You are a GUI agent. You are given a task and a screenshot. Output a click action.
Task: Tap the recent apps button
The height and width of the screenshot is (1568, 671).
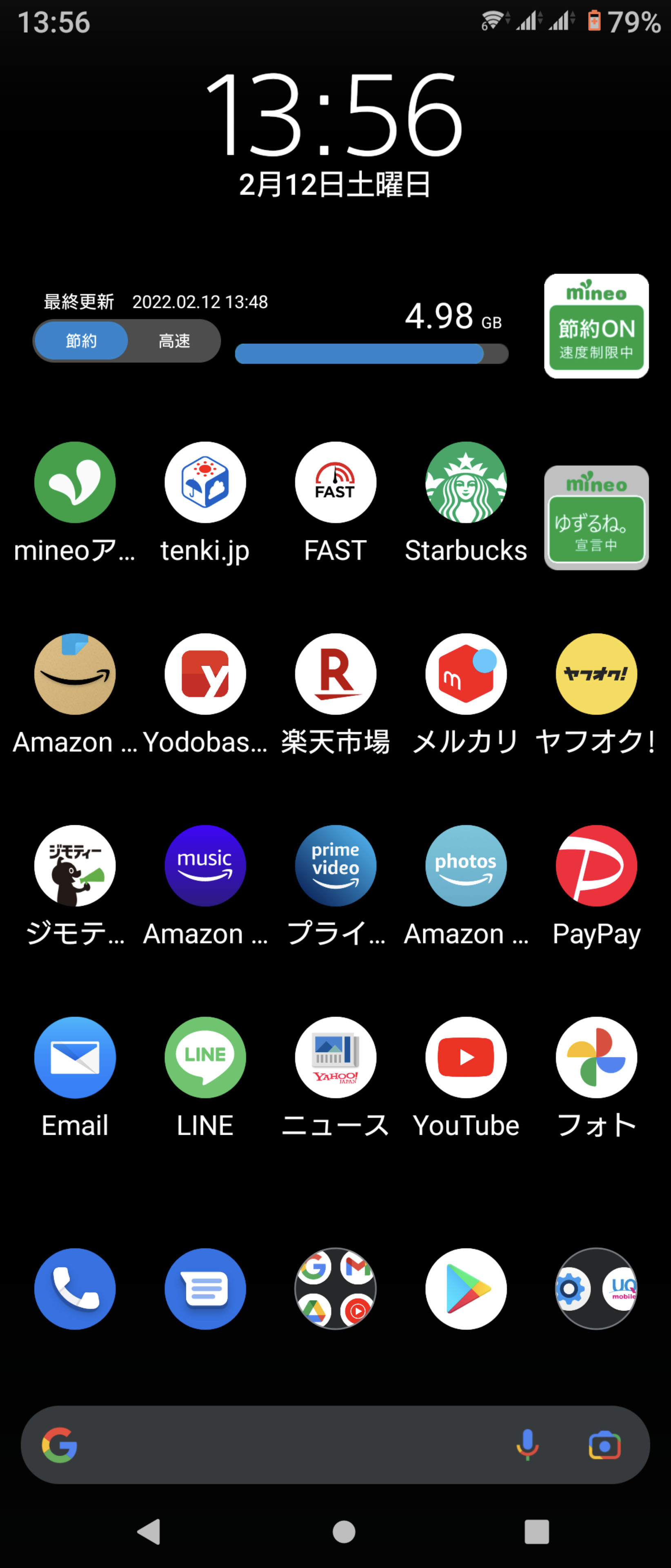(x=537, y=1532)
